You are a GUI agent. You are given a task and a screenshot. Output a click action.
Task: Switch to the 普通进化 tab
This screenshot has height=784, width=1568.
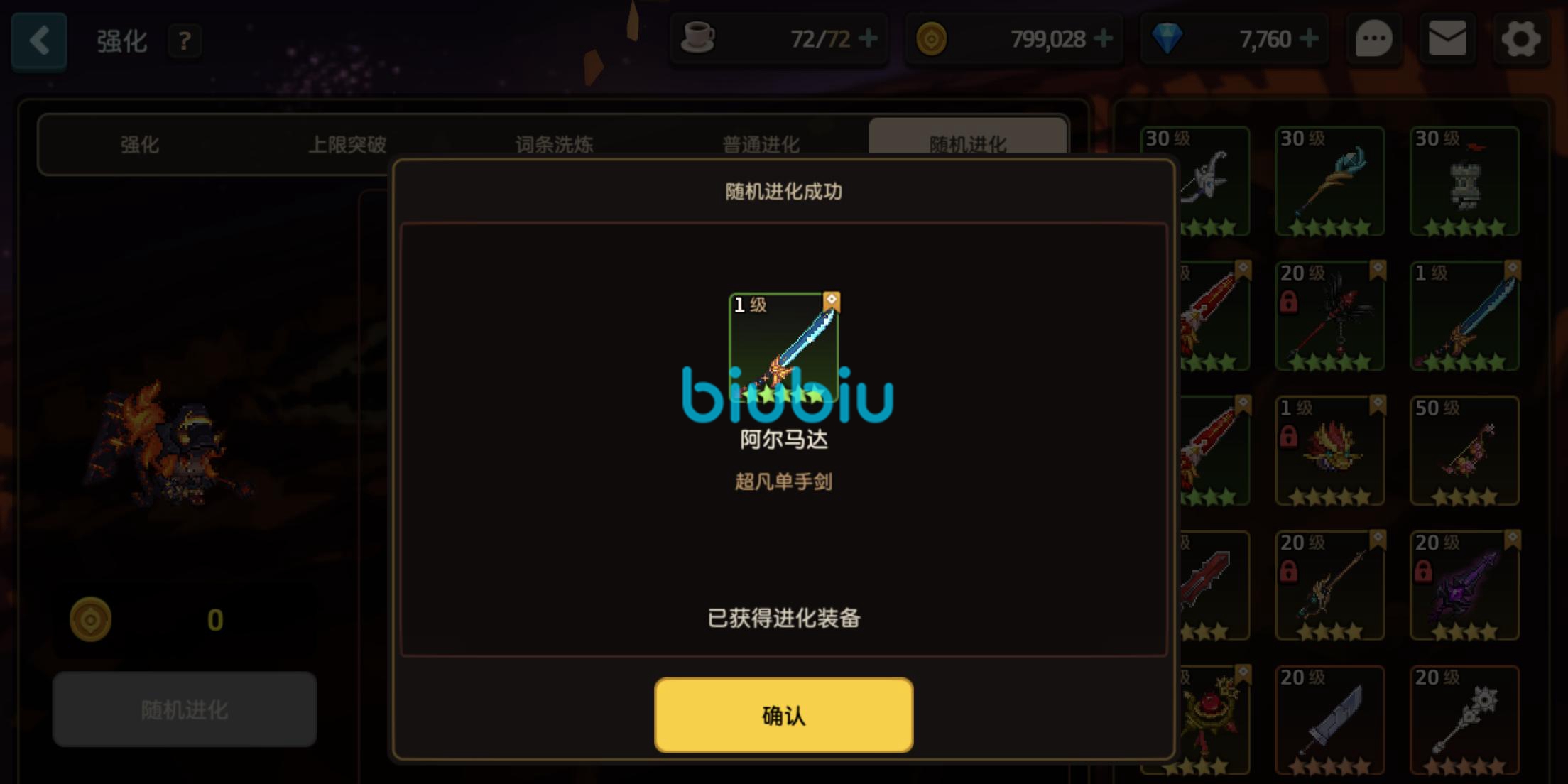[x=761, y=145]
